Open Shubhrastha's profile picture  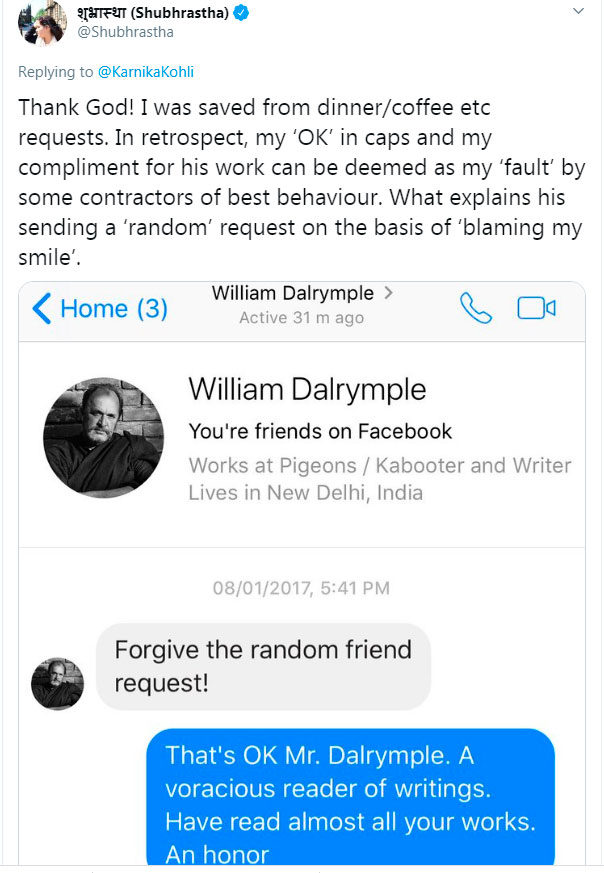click(x=42, y=23)
